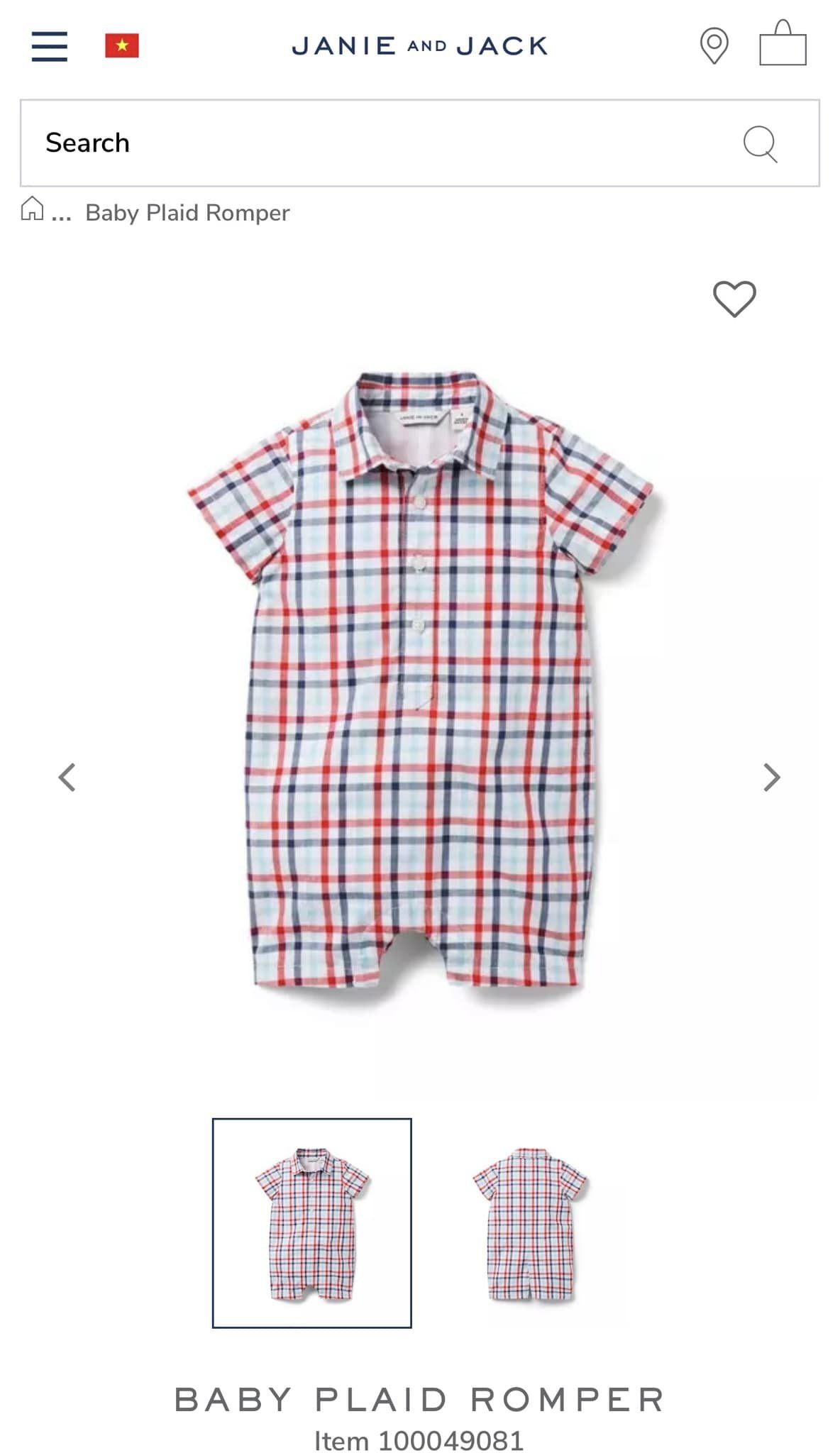Select the back view thumbnail

click(x=530, y=1222)
